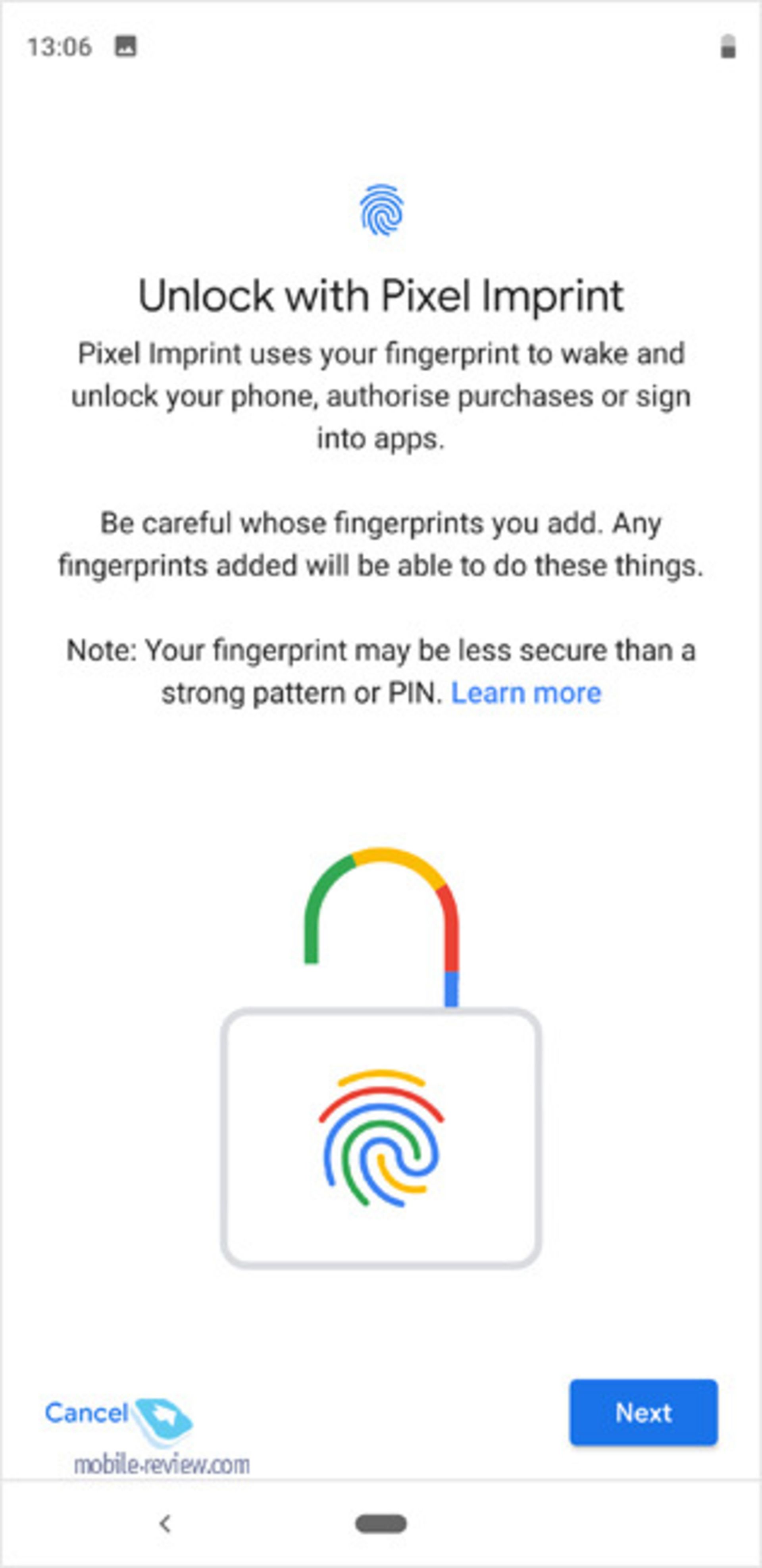Open the Learn more link
The image size is (762, 1568).
[x=526, y=693]
